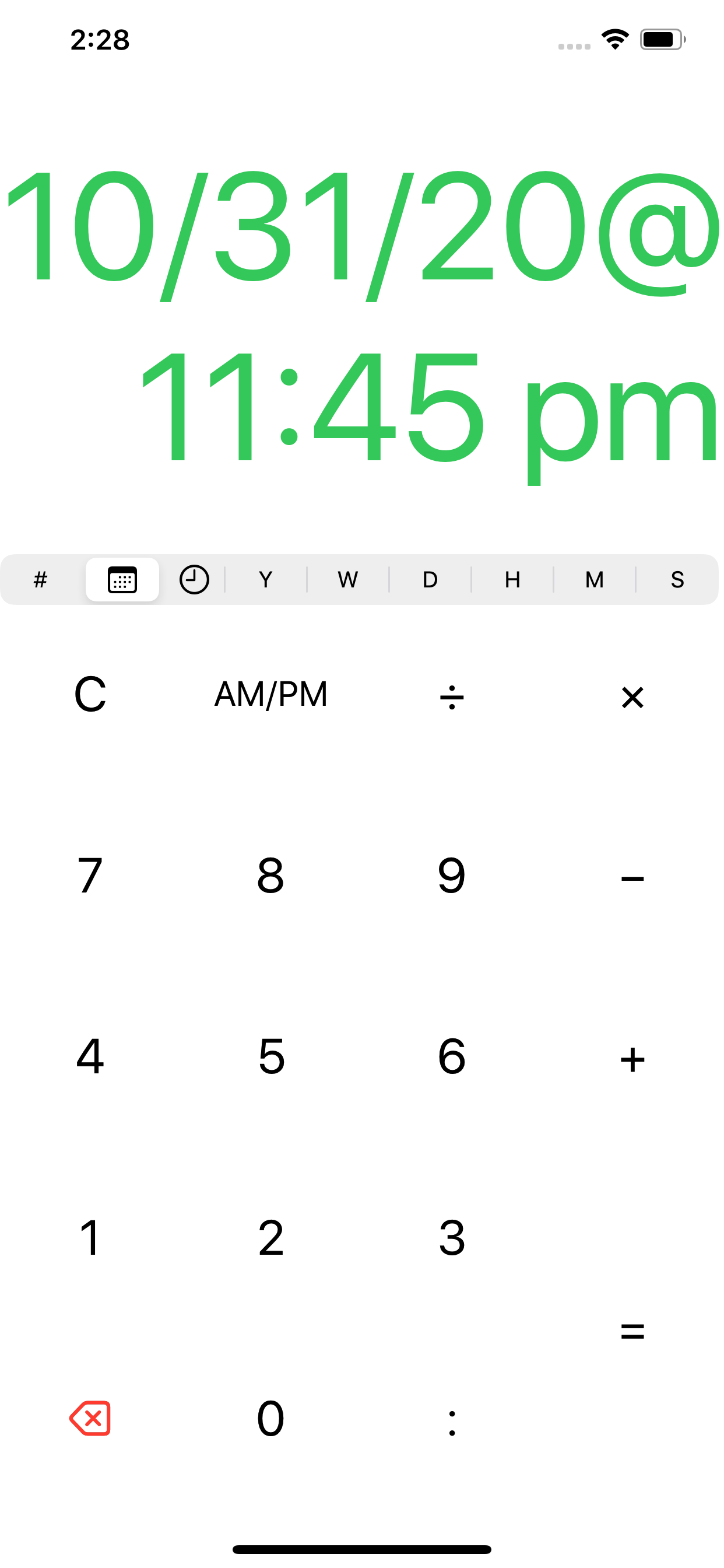
Task: Tap the divide operator
Action: 451,696
